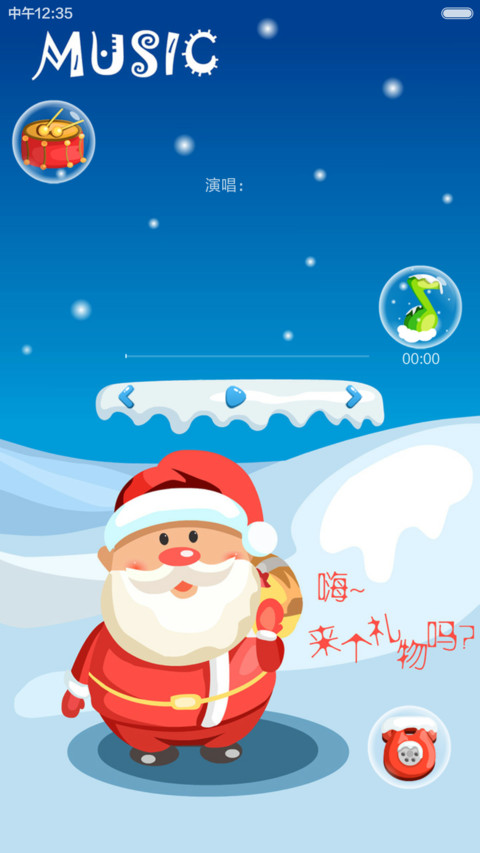Tap the drum bubble icon

pos(53,141)
